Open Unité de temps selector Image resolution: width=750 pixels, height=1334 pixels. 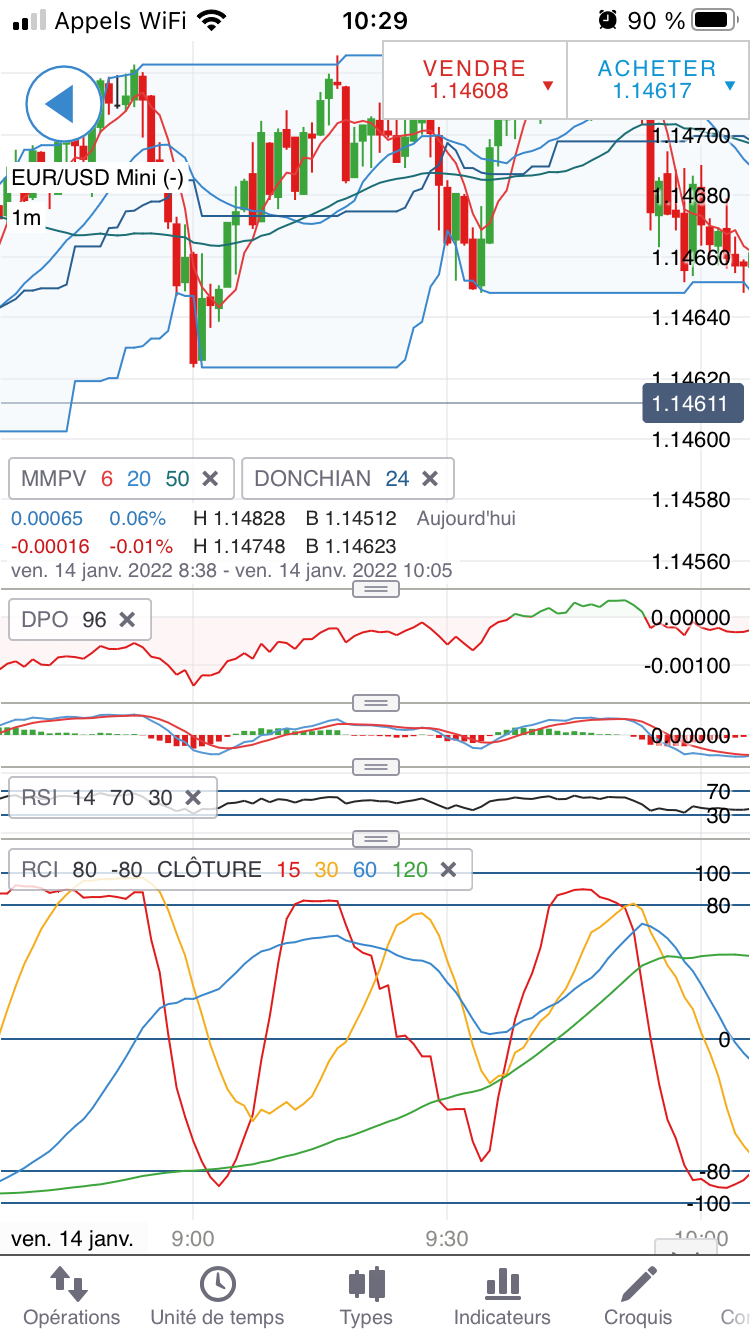point(217,1297)
